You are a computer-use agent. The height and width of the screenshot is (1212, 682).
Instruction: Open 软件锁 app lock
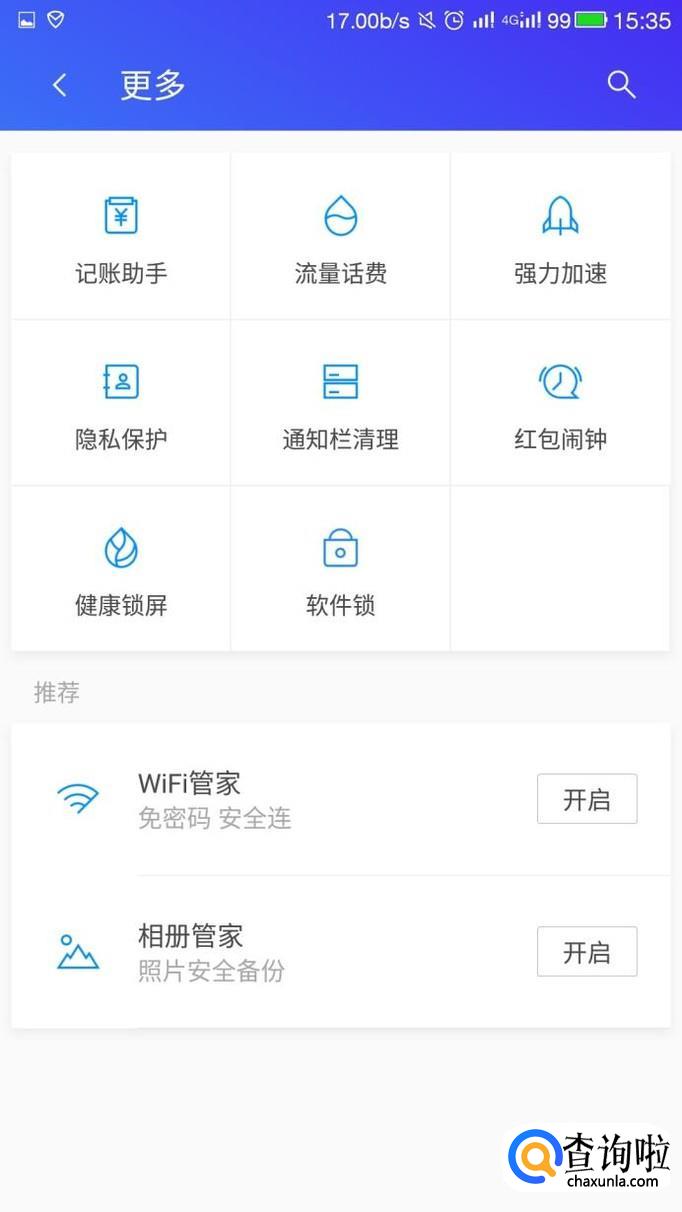(340, 569)
